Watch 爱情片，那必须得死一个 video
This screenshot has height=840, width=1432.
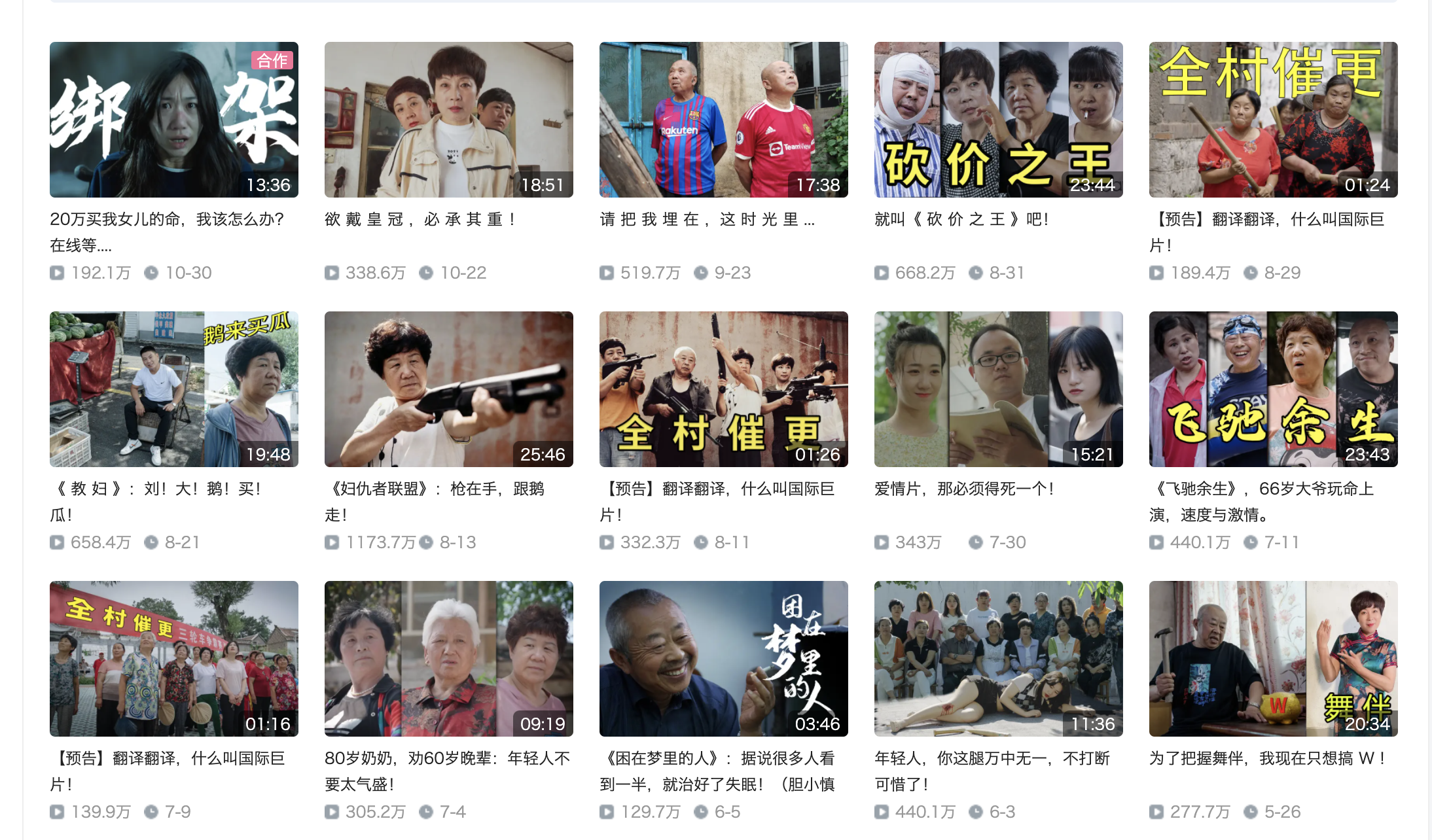click(998, 389)
